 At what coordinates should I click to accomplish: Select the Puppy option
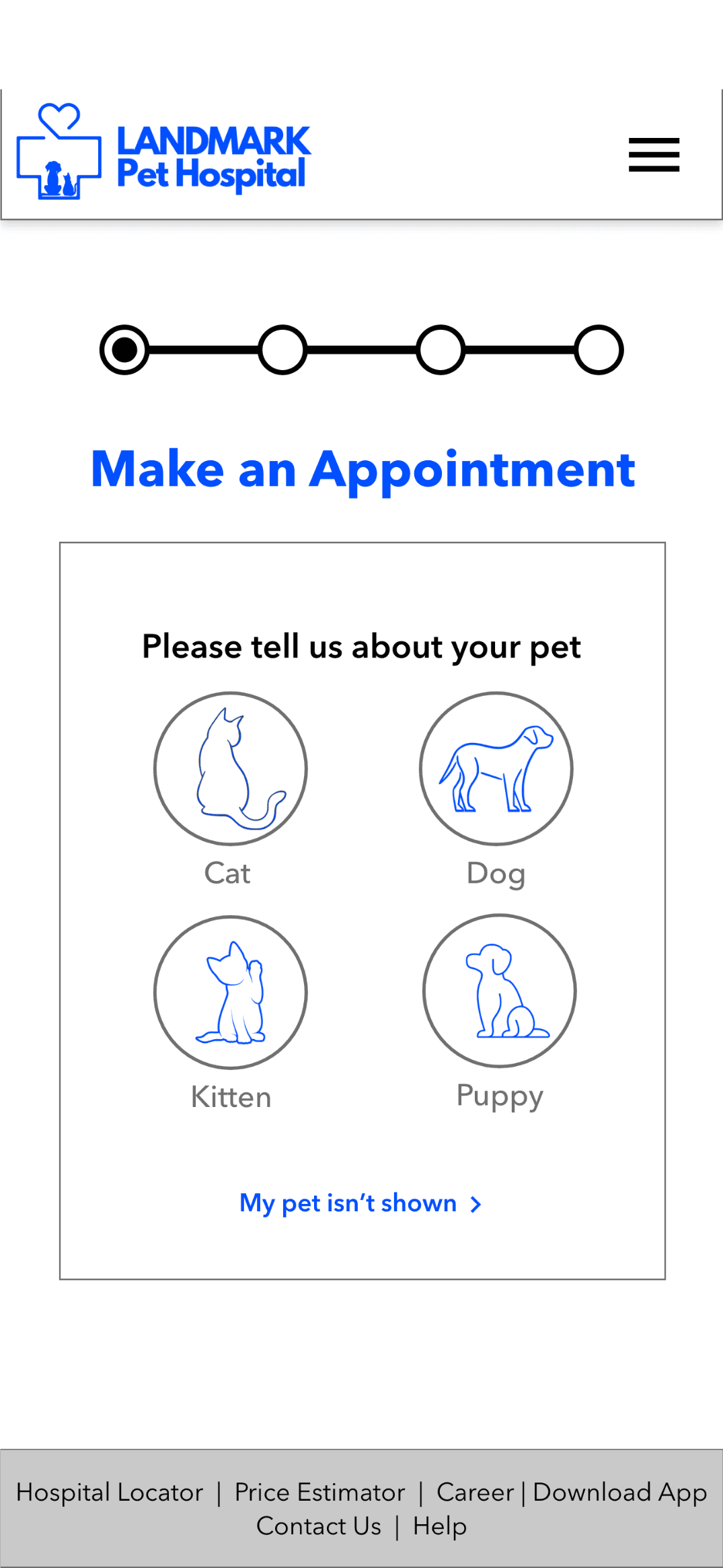point(499,991)
